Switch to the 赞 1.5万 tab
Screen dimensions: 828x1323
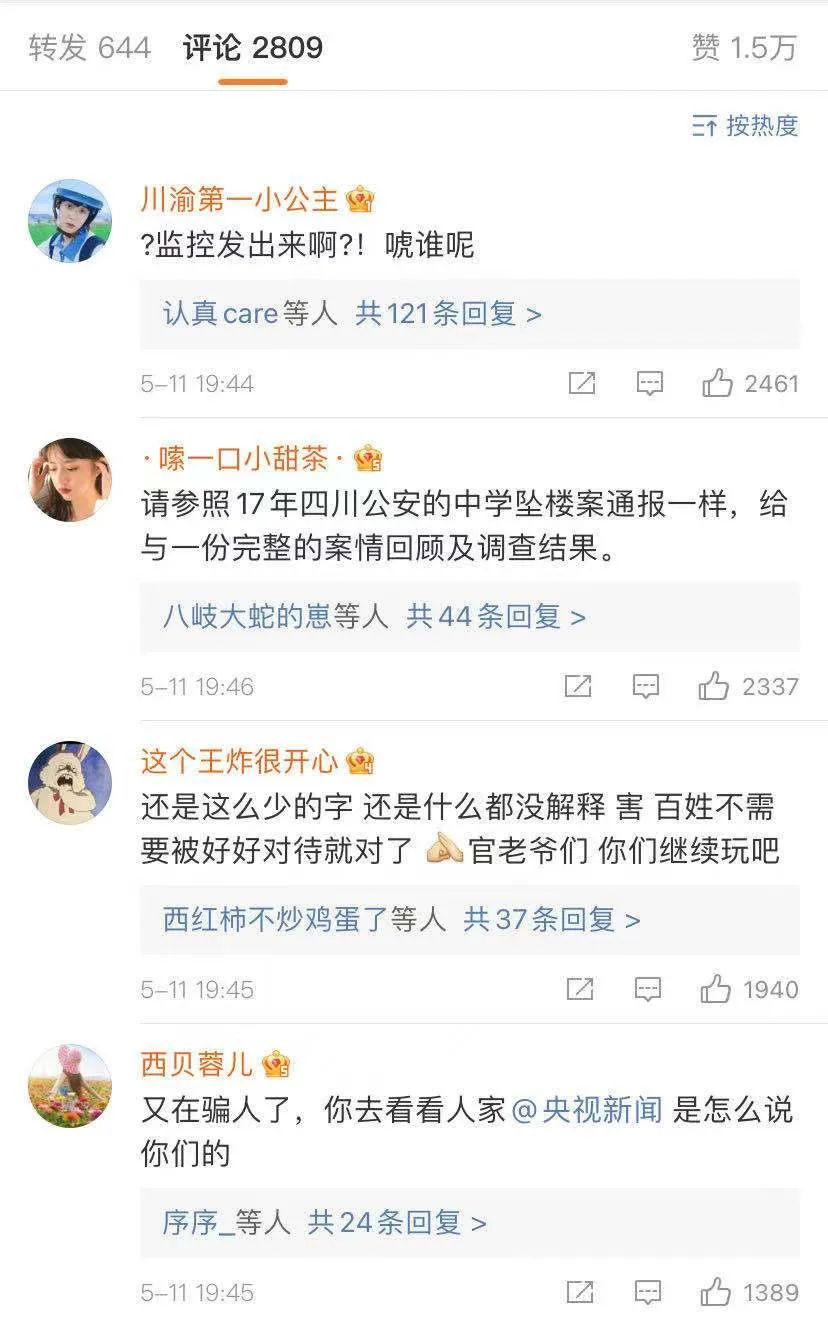tap(743, 47)
